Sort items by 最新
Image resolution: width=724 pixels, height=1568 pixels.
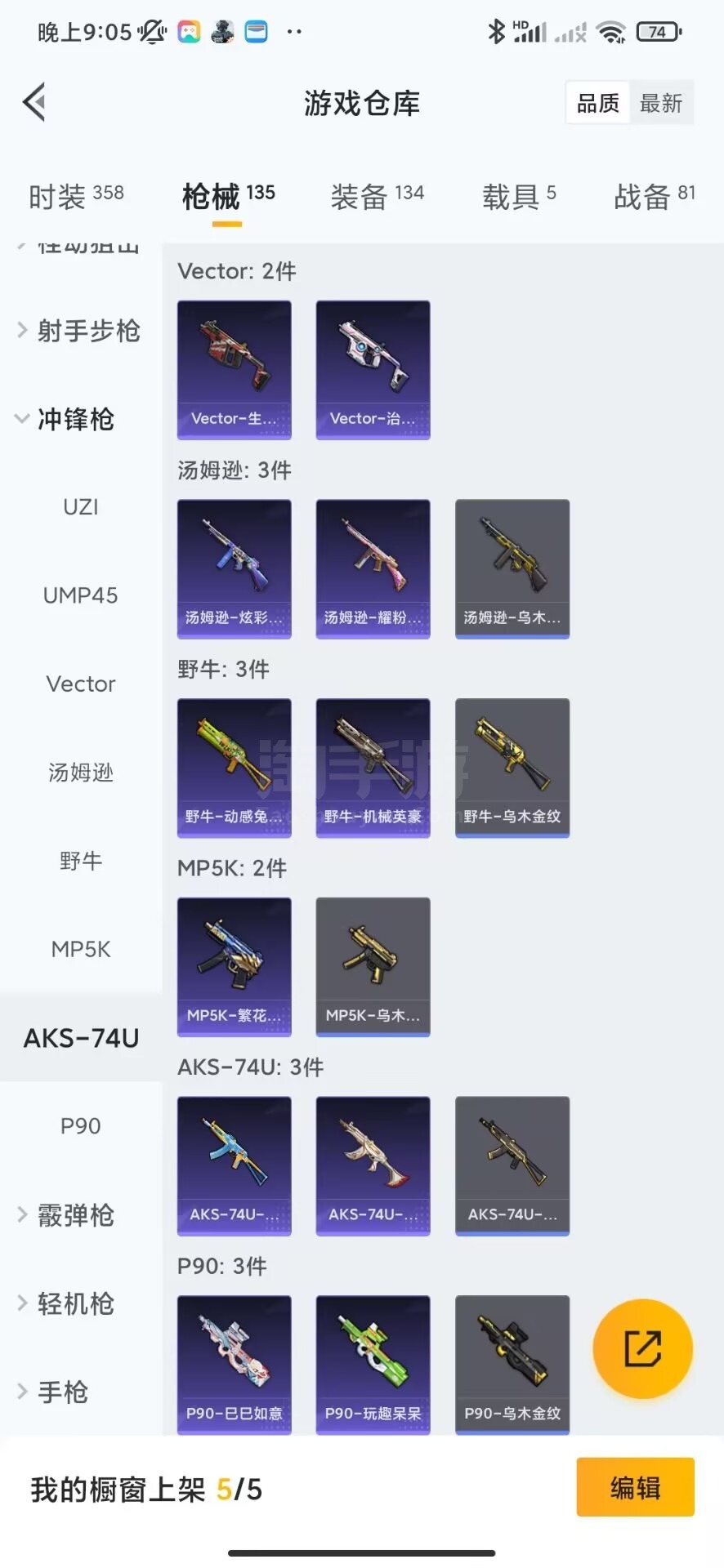[x=660, y=103]
